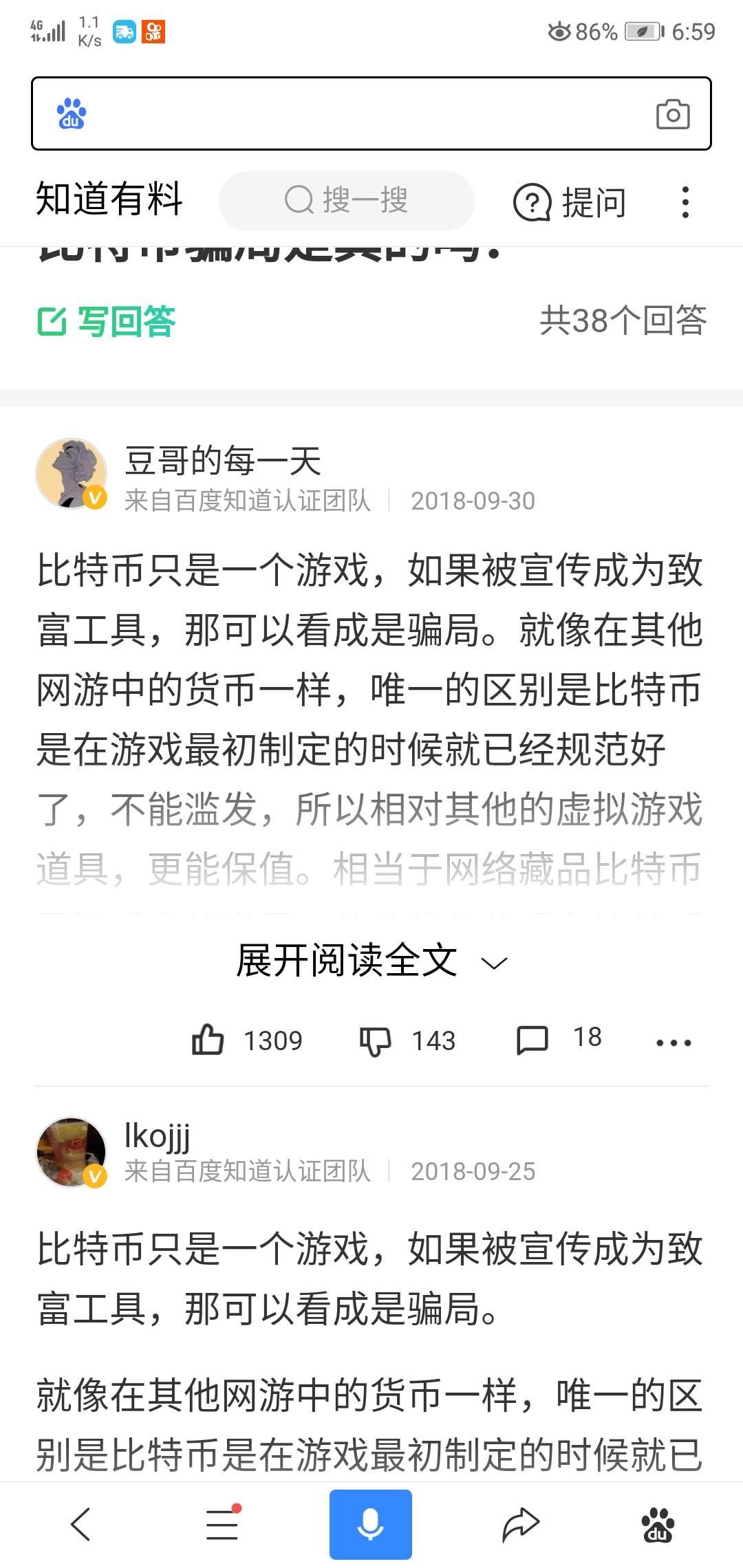This screenshot has width=743, height=1568.
Task: Tap the Baidu address search box
Action: click(358, 113)
